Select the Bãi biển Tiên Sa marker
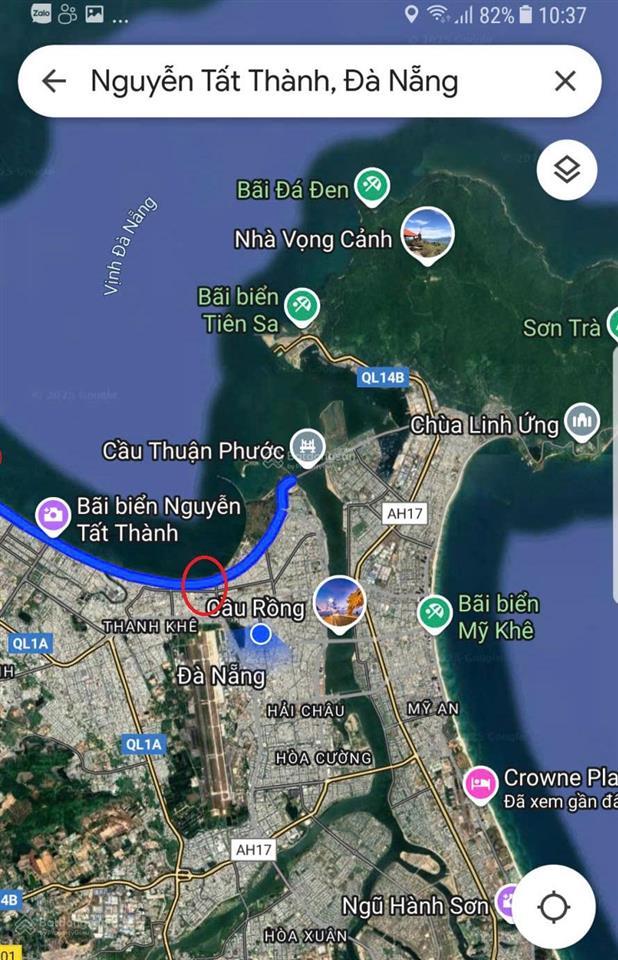618x960 pixels. click(299, 305)
